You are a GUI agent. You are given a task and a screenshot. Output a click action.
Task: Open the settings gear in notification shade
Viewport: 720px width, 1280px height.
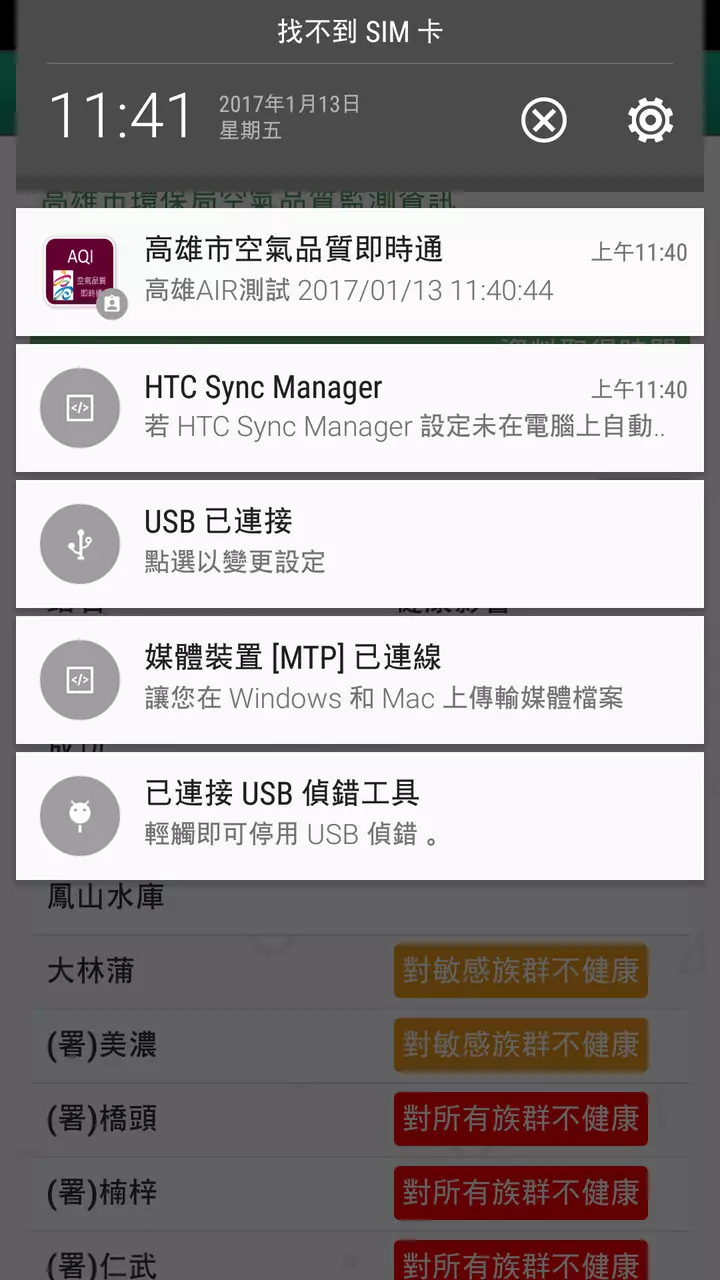pyautogui.click(x=650, y=120)
